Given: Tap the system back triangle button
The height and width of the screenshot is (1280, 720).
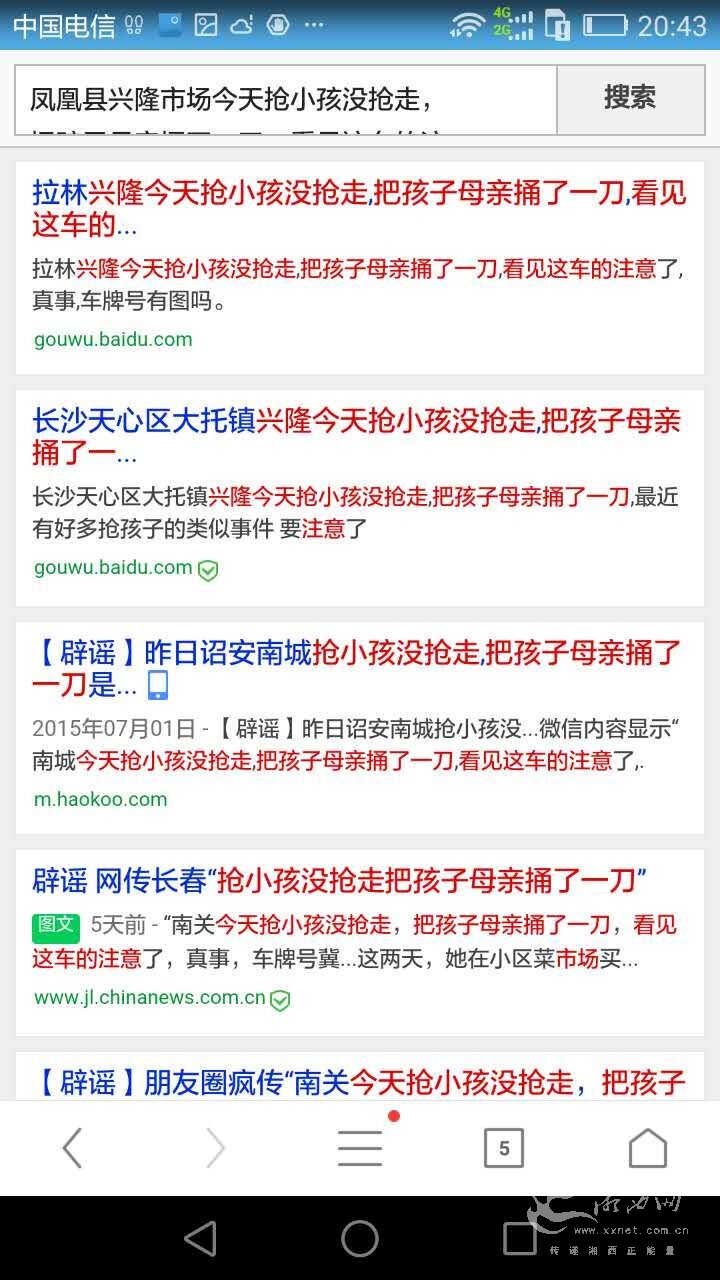Looking at the screenshot, I should (x=201, y=1239).
